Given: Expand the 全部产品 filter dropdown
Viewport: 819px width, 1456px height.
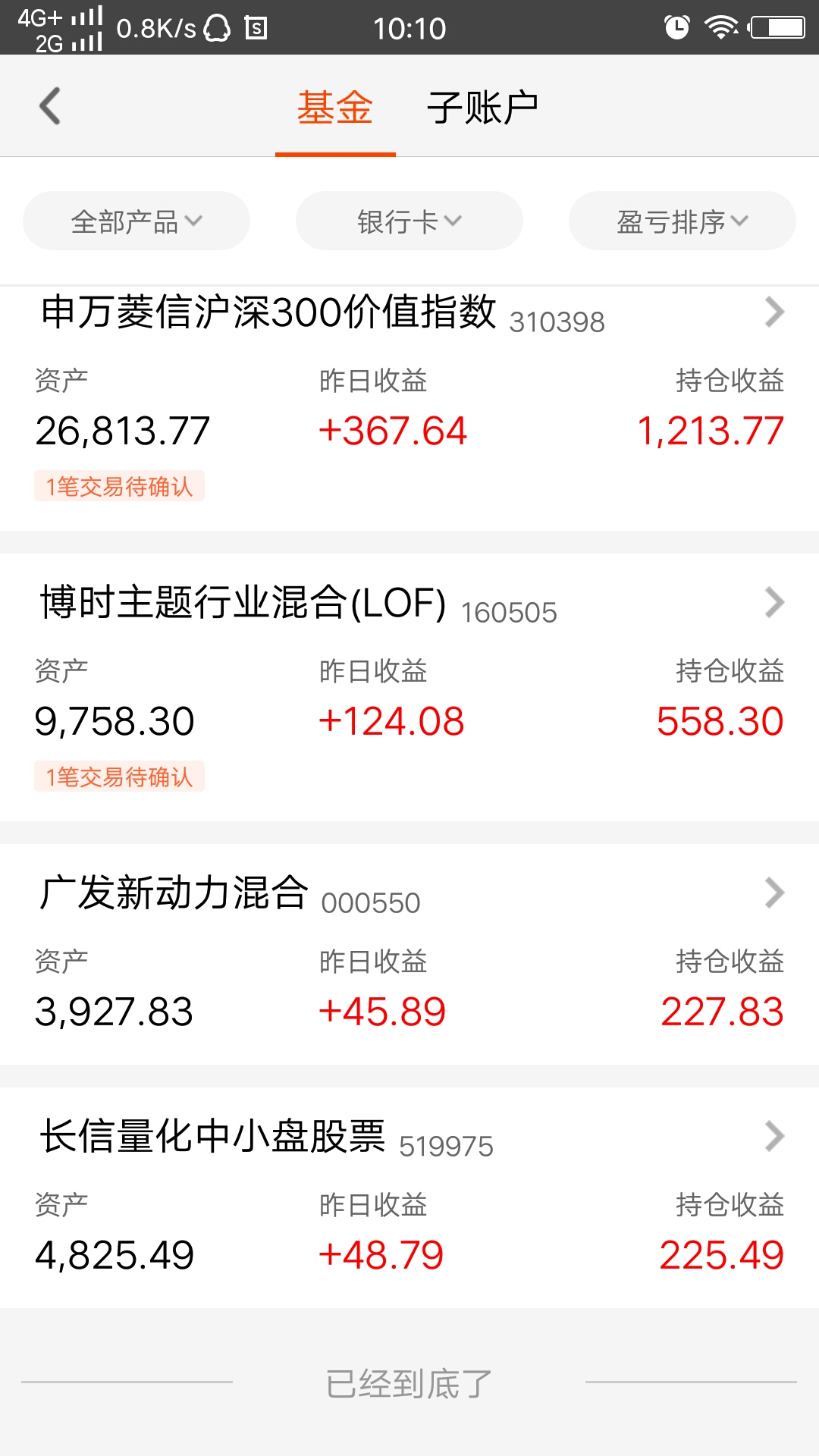Looking at the screenshot, I should (136, 221).
